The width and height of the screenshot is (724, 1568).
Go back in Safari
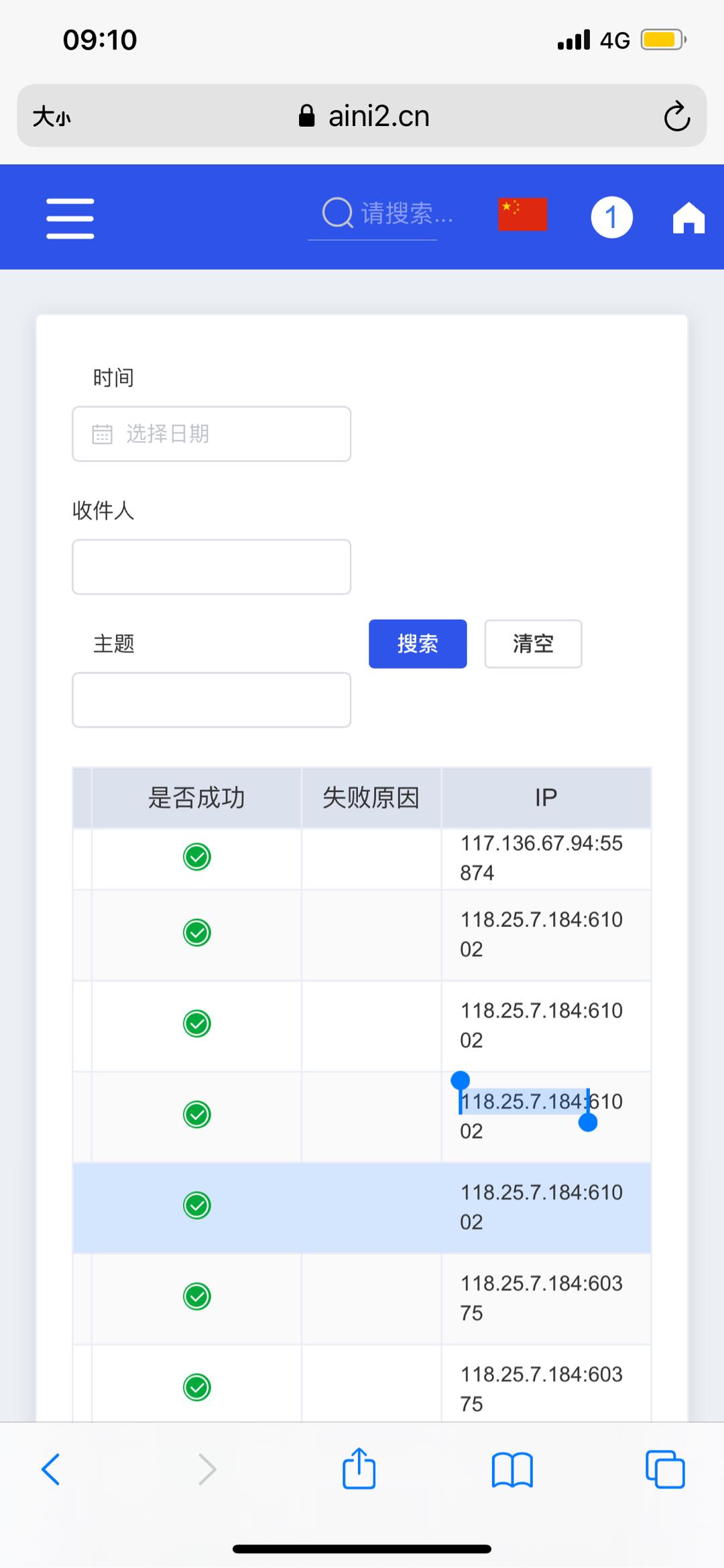(x=51, y=1469)
